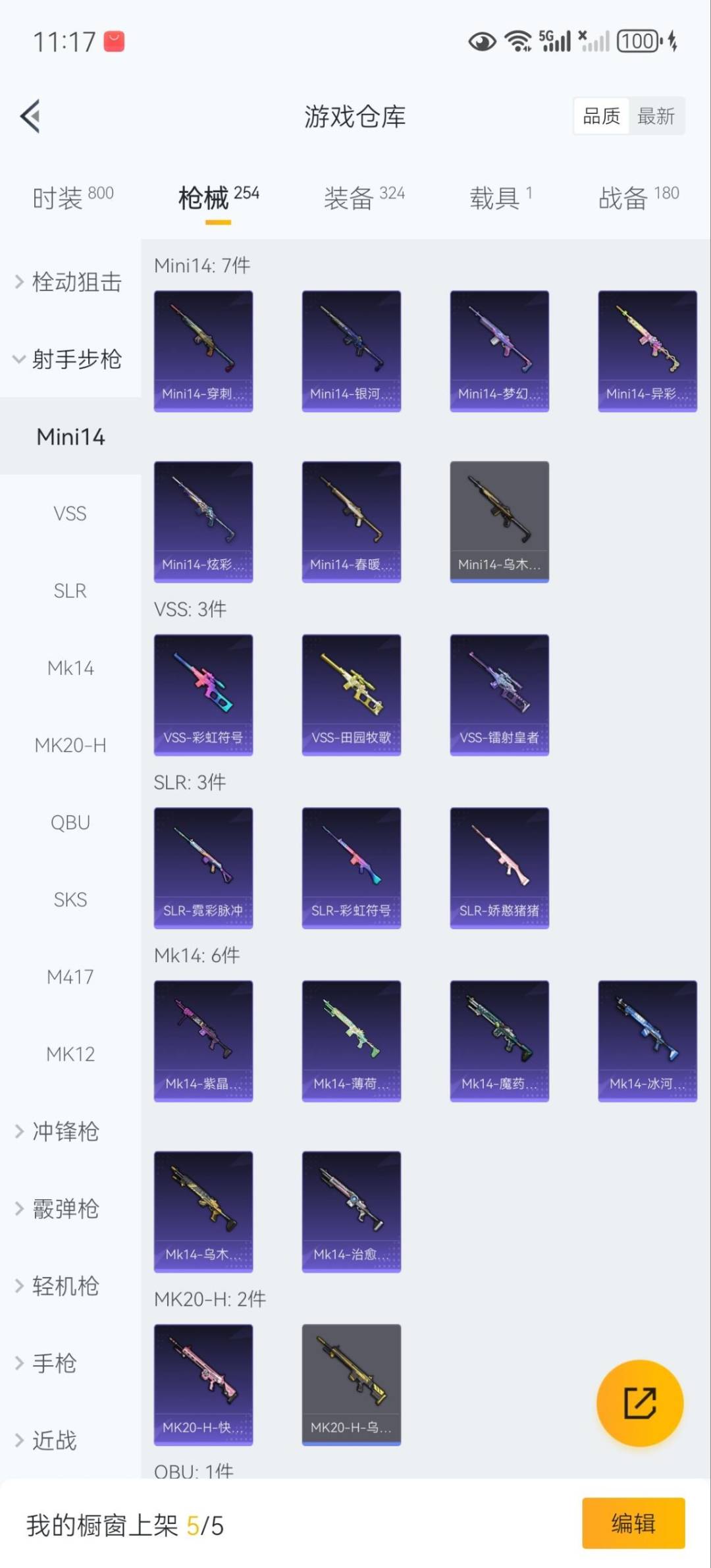
Task: Select VSS in the sidebar
Action: 70,514
